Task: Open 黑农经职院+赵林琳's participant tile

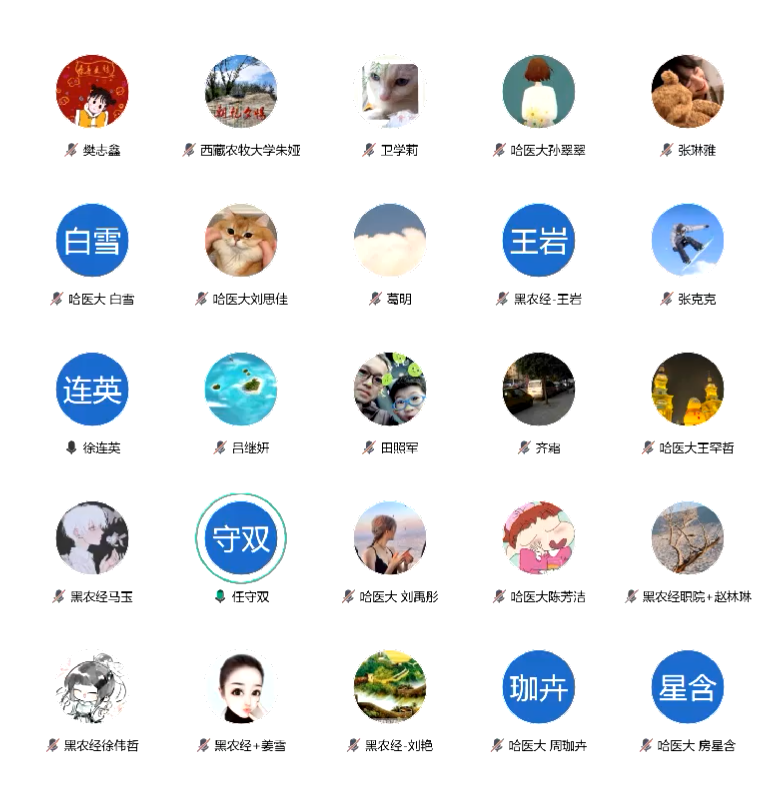Action: pos(688,538)
